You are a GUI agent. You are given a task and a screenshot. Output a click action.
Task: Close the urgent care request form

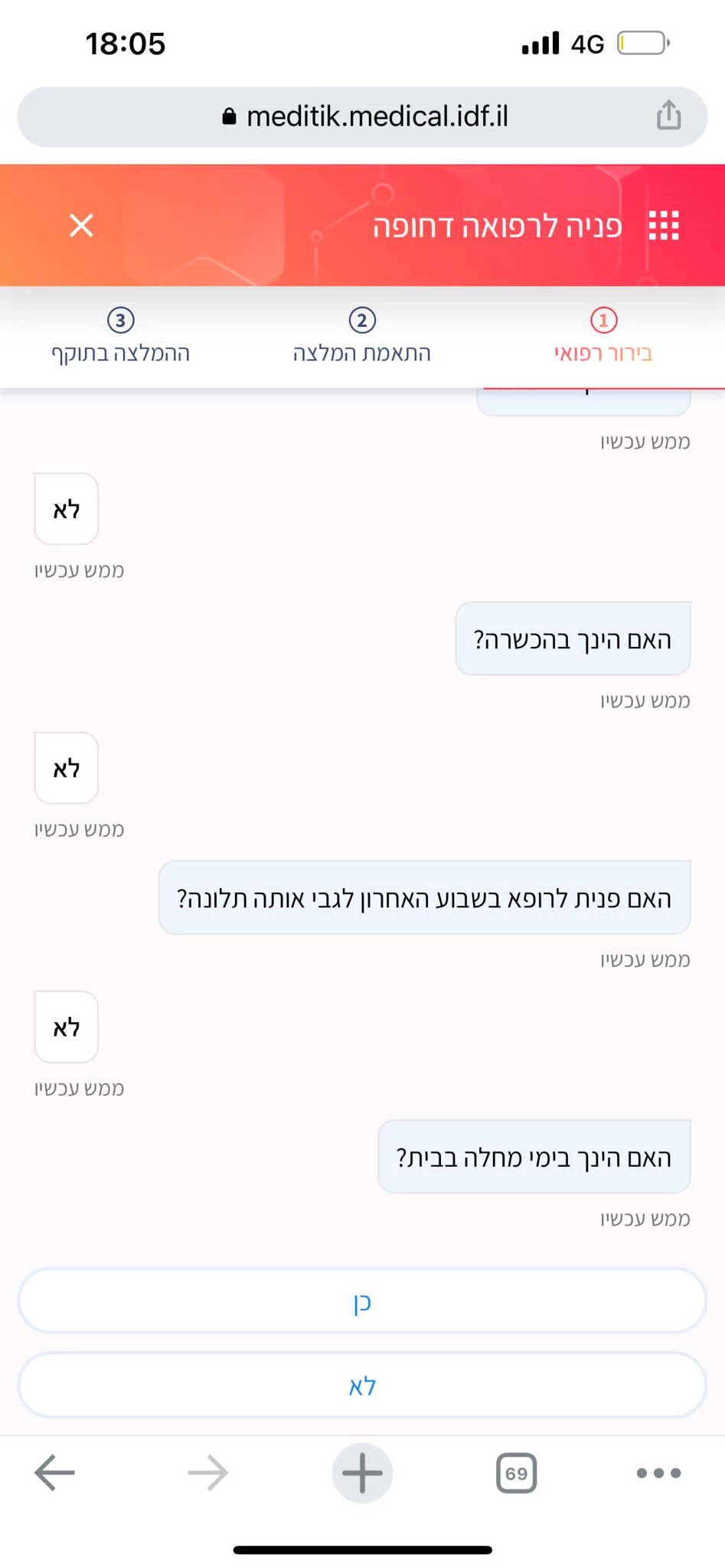[x=81, y=225]
